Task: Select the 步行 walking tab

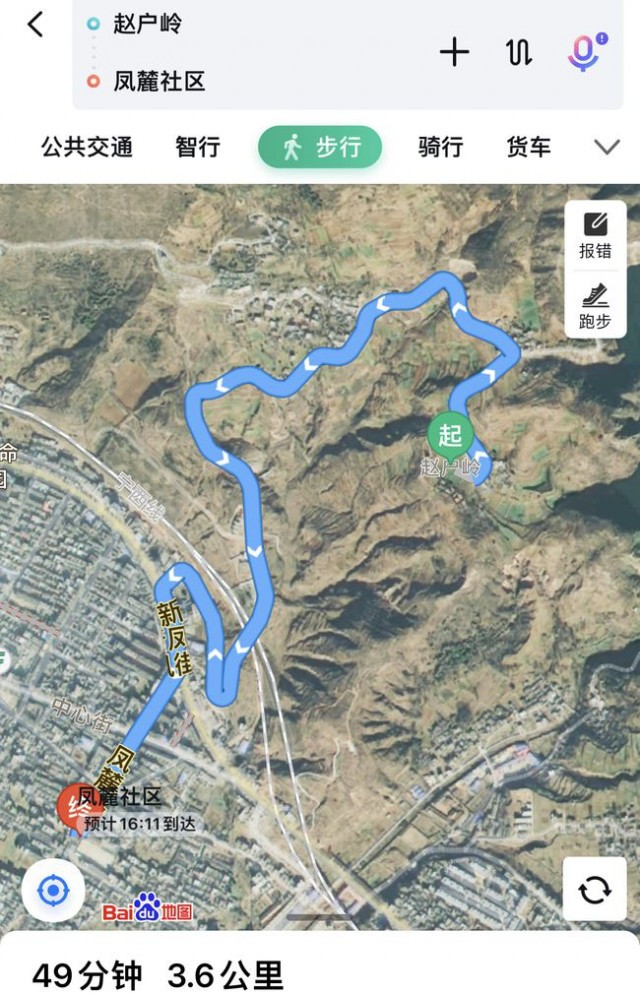Action: (x=320, y=147)
